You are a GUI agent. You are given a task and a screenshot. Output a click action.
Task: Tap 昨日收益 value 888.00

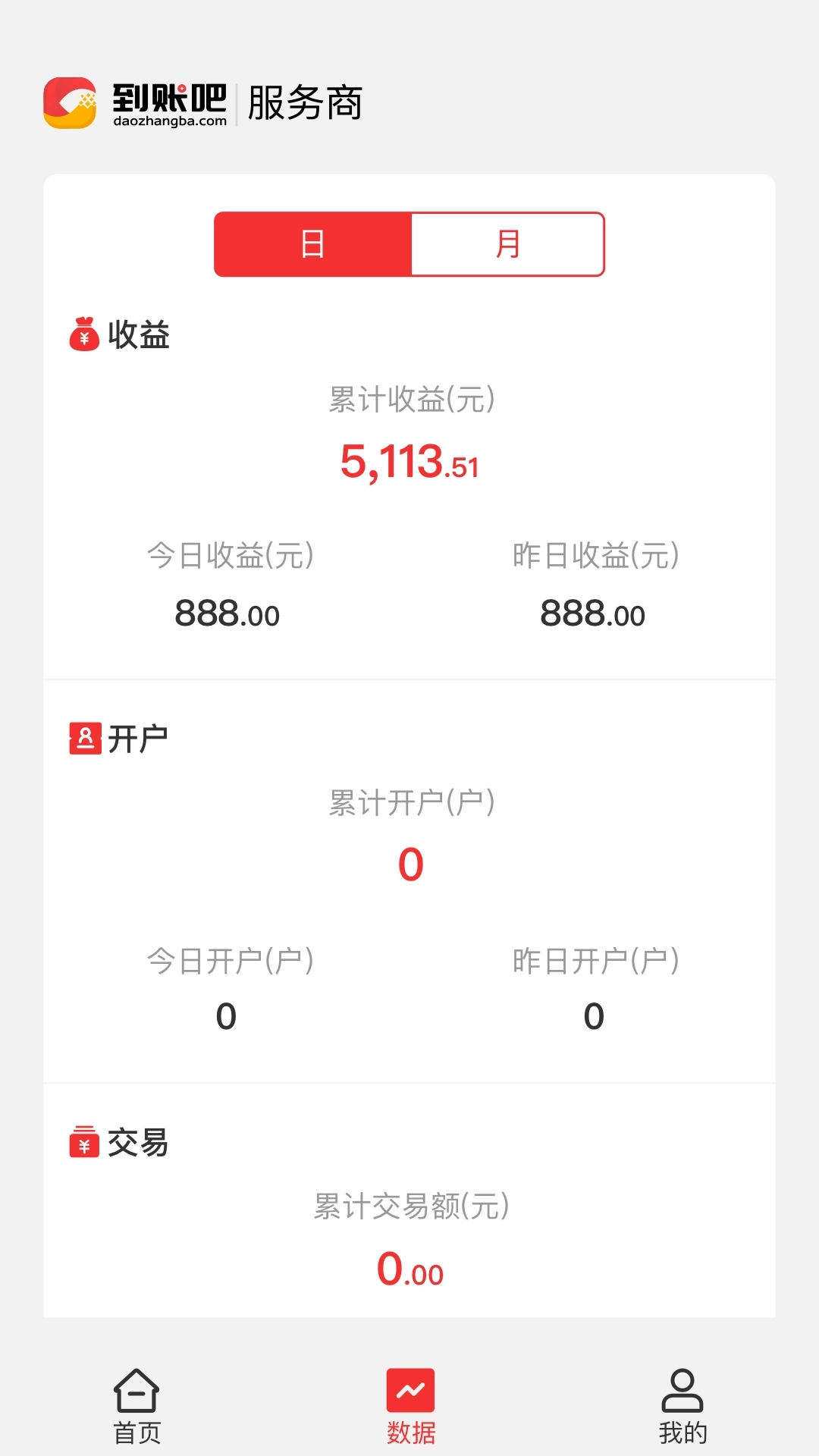(593, 613)
